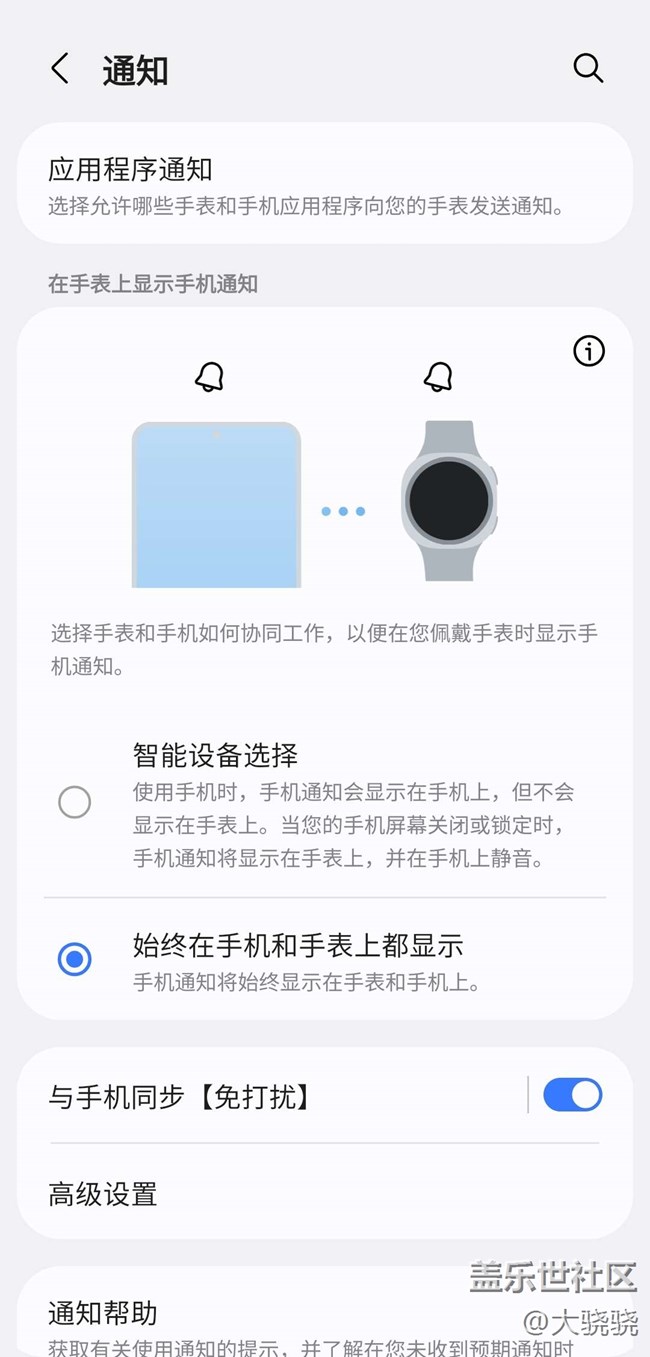Select the 智能设备选择 option
This screenshot has width=650, height=1357.
point(75,802)
